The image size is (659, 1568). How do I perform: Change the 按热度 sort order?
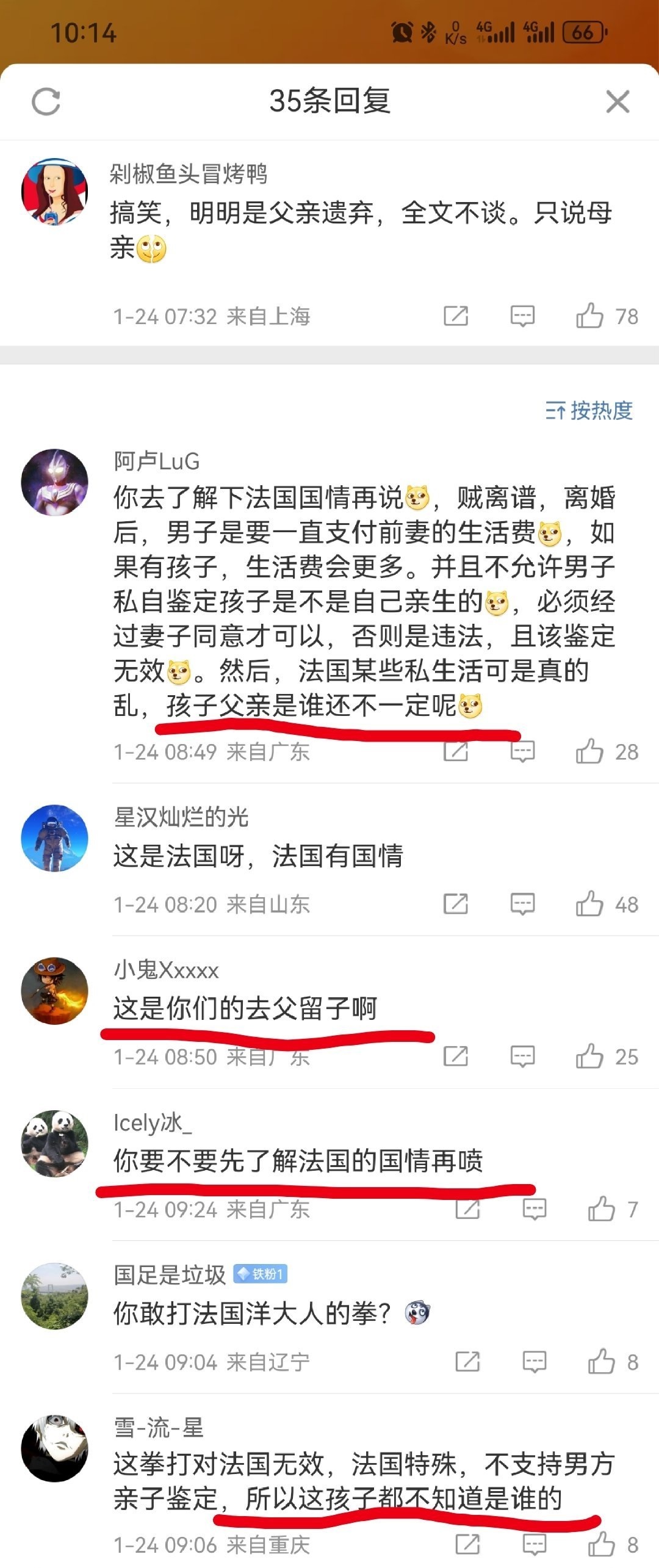pyautogui.click(x=589, y=411)
